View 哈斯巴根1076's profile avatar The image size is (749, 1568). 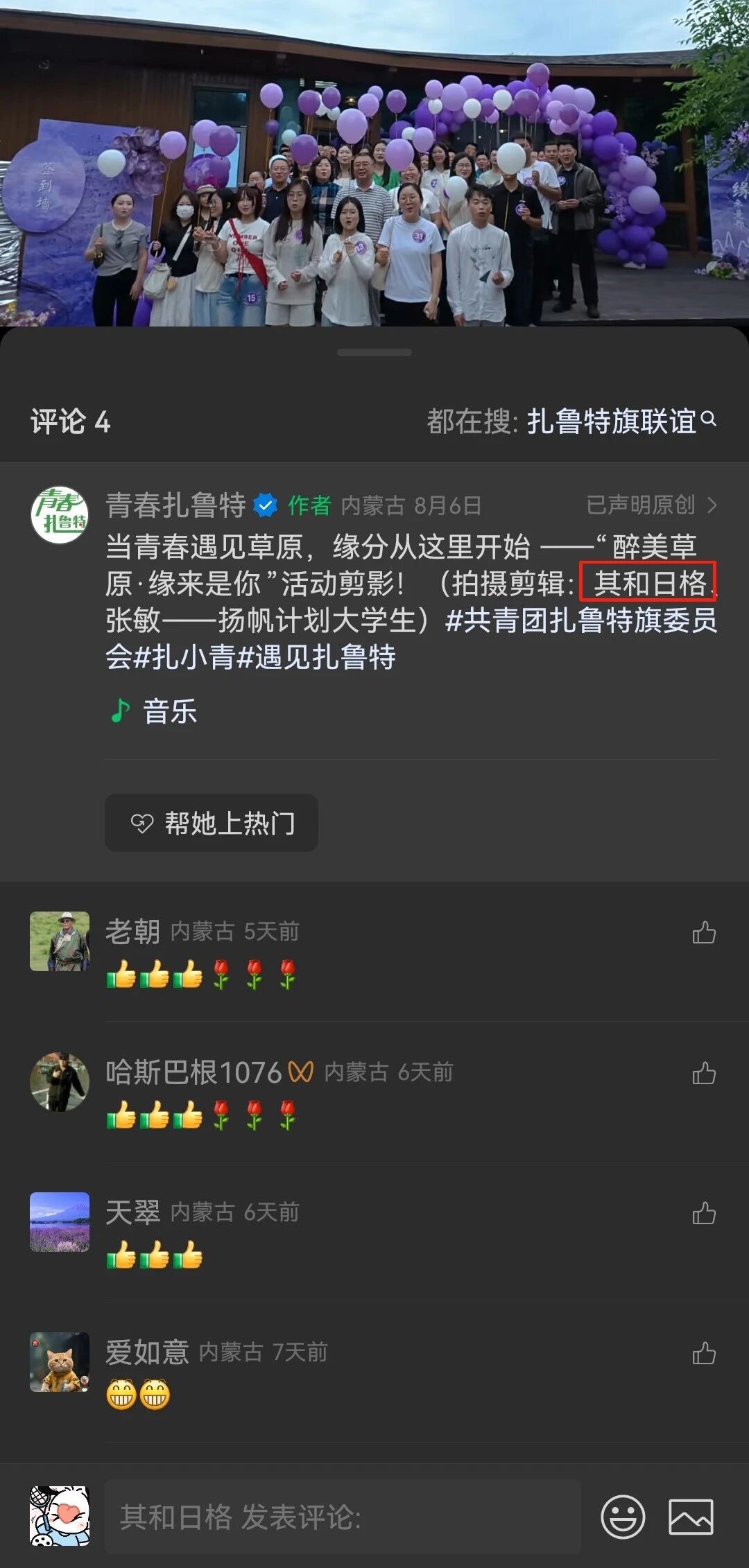60,1082
